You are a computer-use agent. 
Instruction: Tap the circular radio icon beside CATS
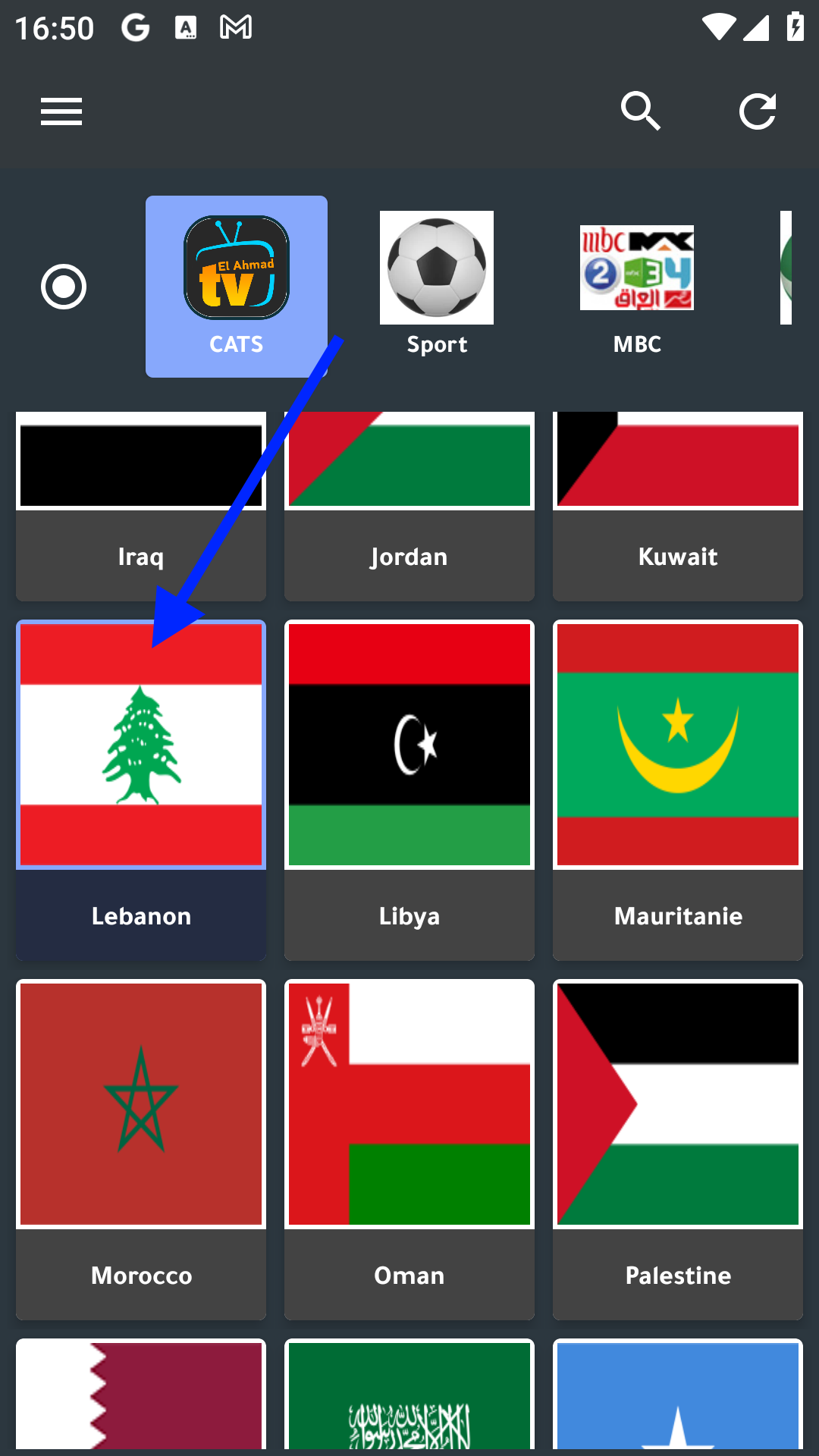[64, 287]
